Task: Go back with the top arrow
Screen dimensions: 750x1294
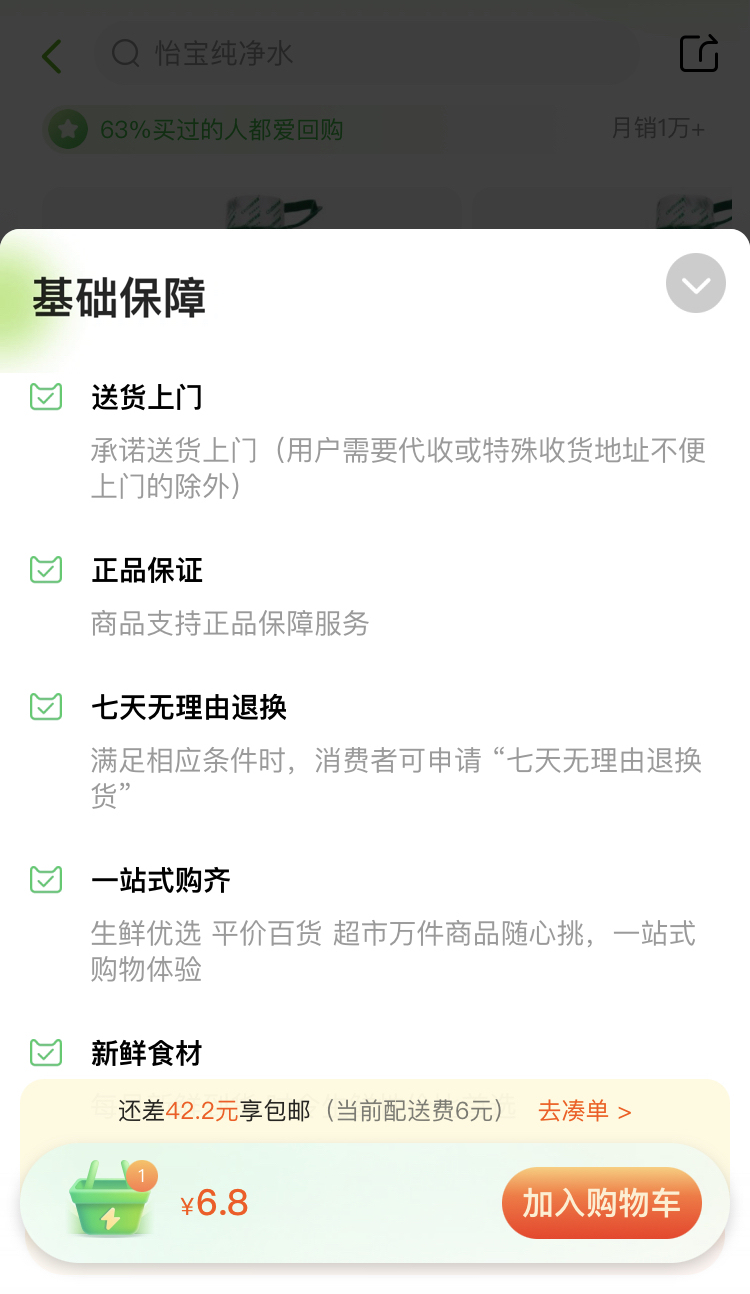Action: 52,56
